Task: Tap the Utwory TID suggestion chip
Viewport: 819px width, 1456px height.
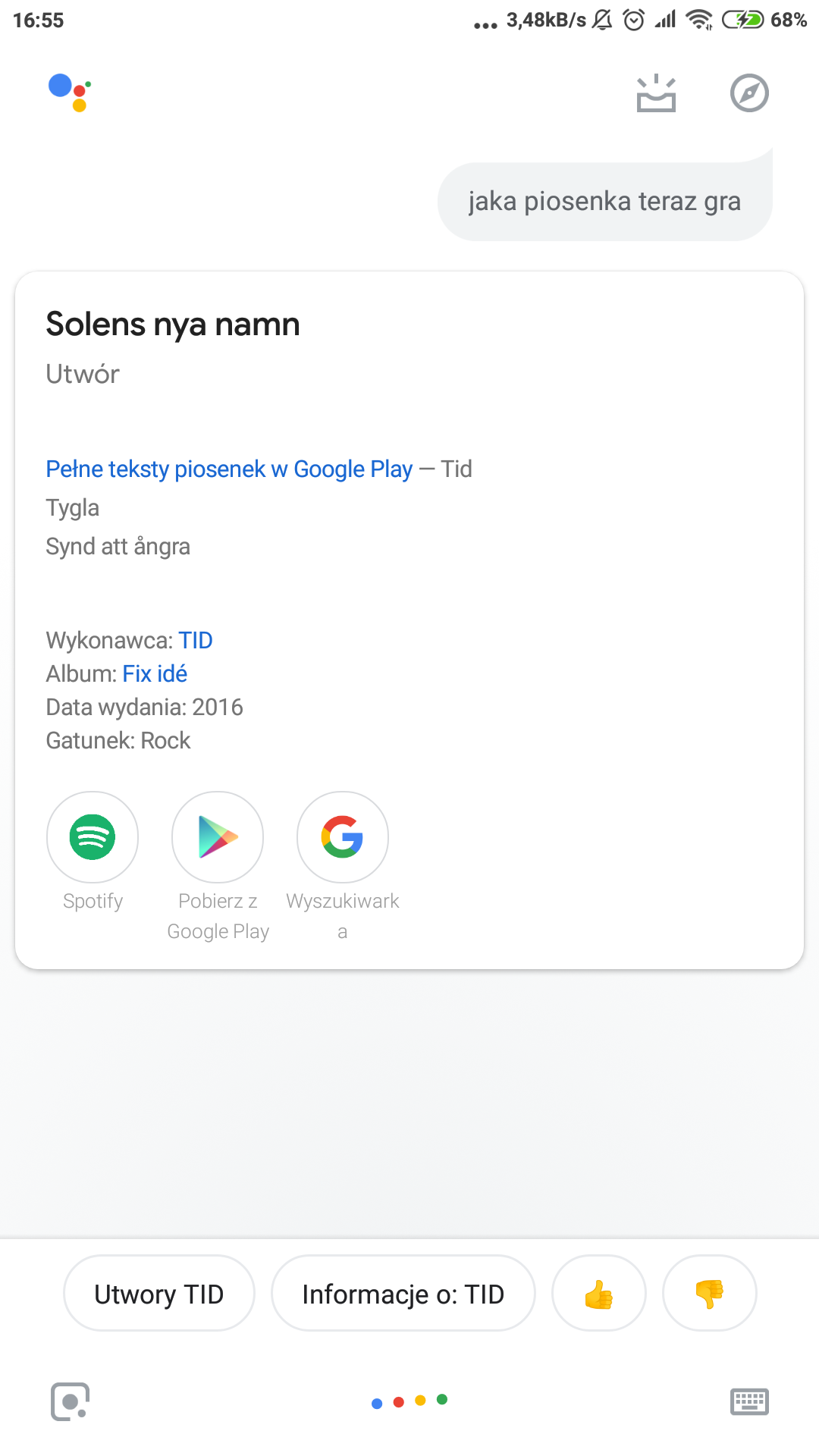Action: pyautogui.click(x=159, y=1294)
